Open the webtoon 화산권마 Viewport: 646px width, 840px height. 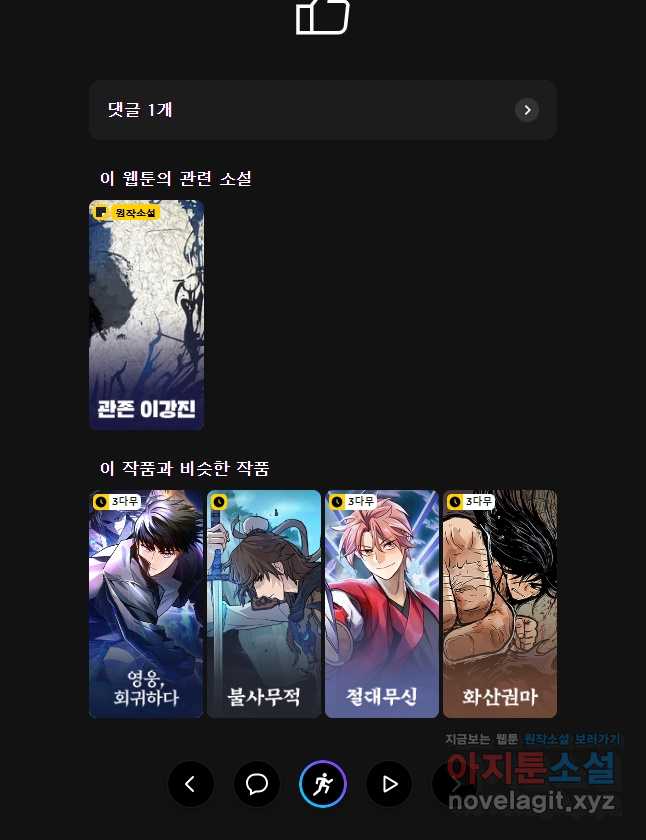click(x=500, y=604)
